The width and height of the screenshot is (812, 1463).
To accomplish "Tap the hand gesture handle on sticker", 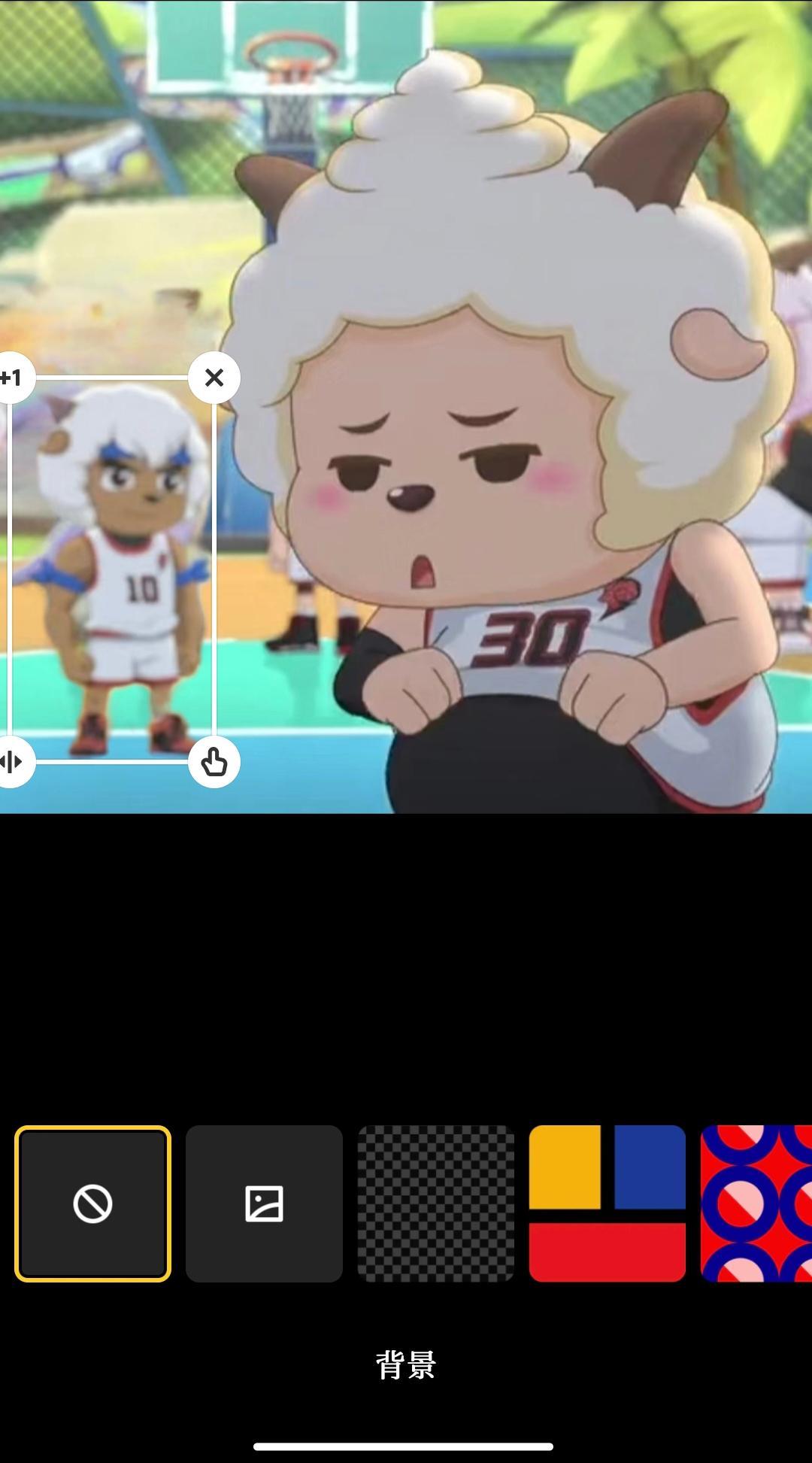I will pyautogui.click(x=214, y=762).
